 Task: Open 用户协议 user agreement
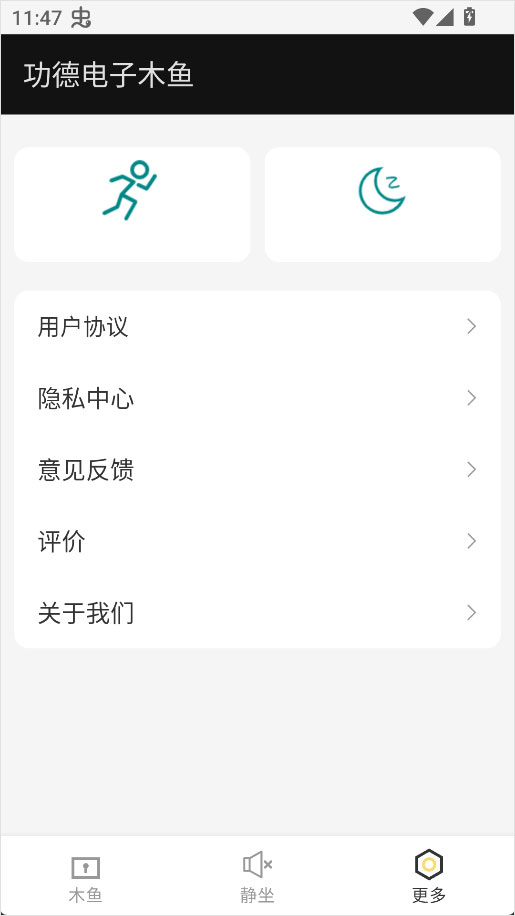tap(258, 327)
